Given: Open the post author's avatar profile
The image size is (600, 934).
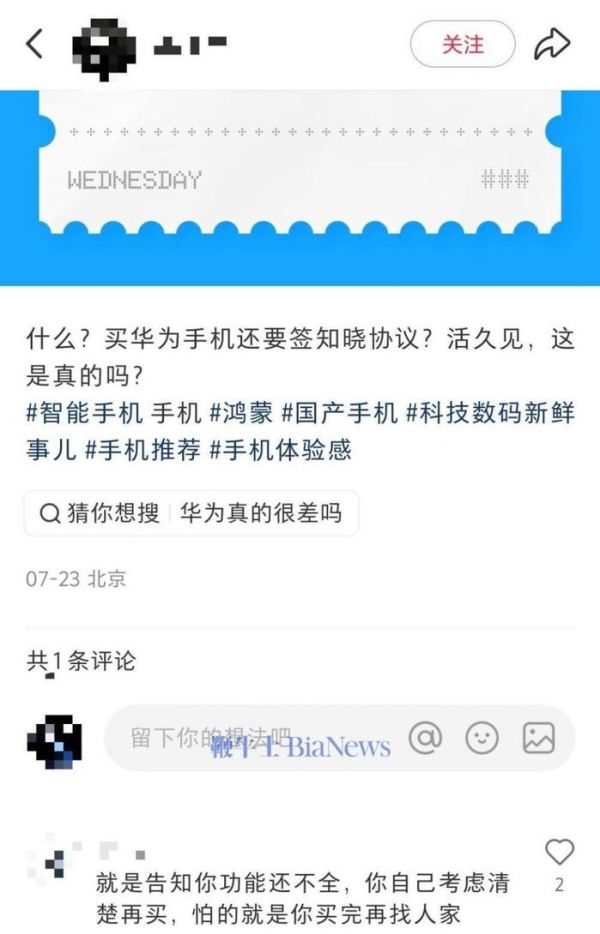Looking at the screenshot, I should point(104,46).
